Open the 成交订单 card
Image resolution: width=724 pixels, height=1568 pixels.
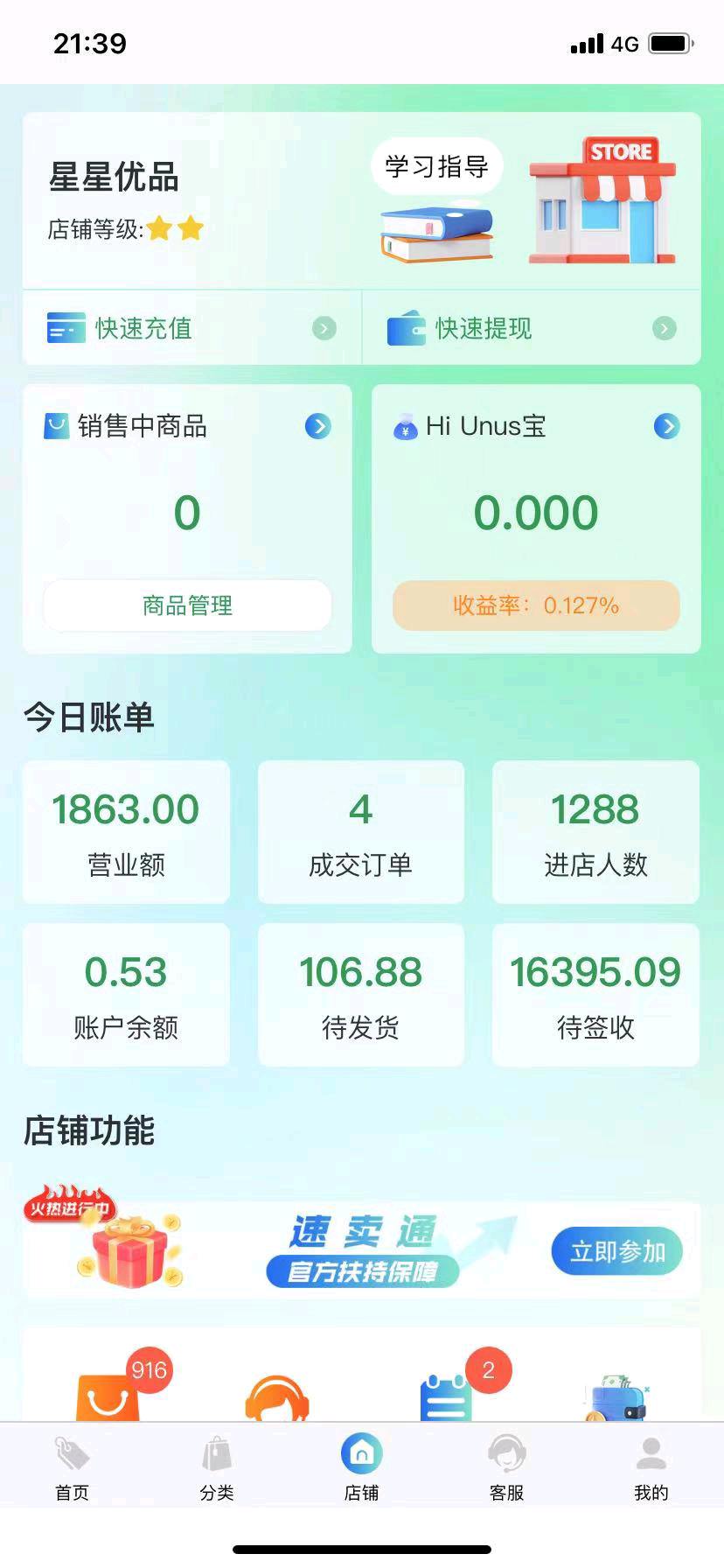[360, 831]
